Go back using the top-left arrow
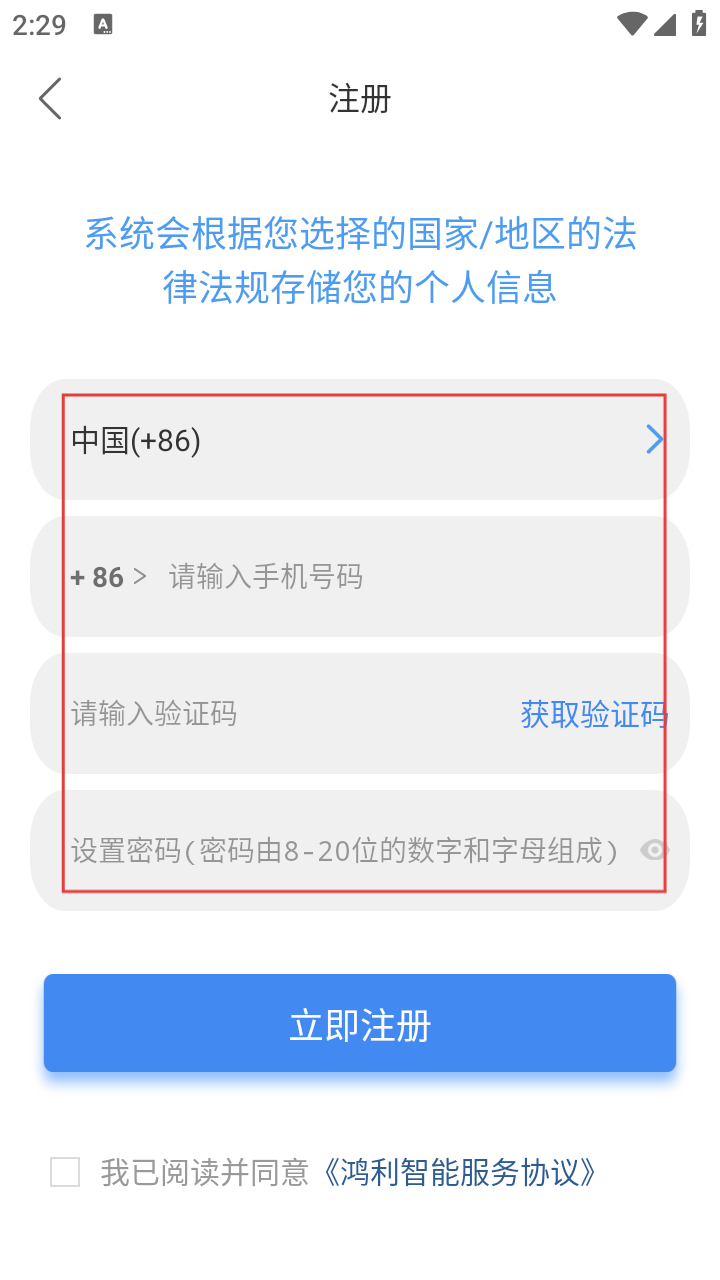 tap(50, 99)
